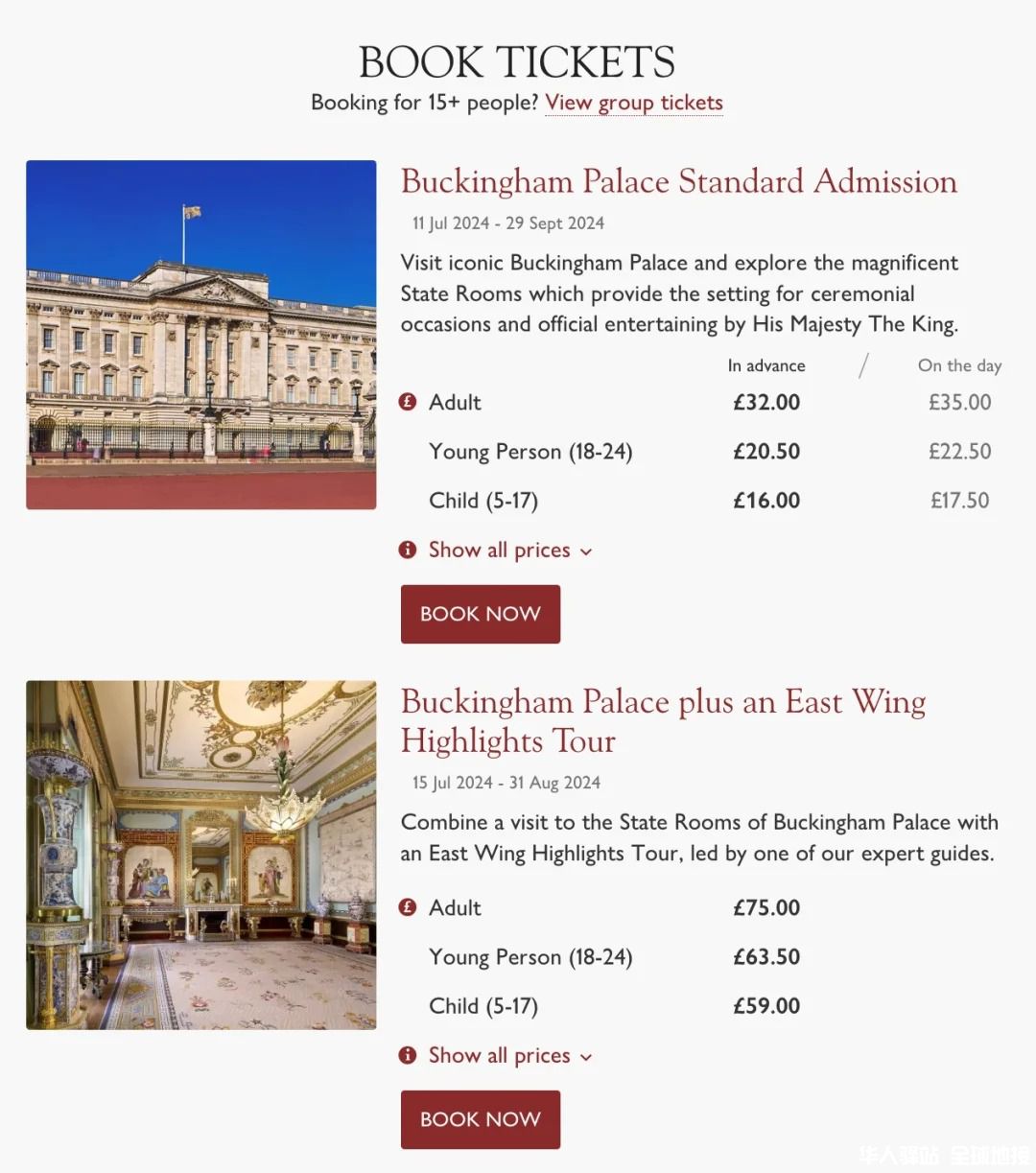Screen dimensions: 1036x1173
Task: Expand Show all prices for East Wing Tour
Action: (499, 1056)
